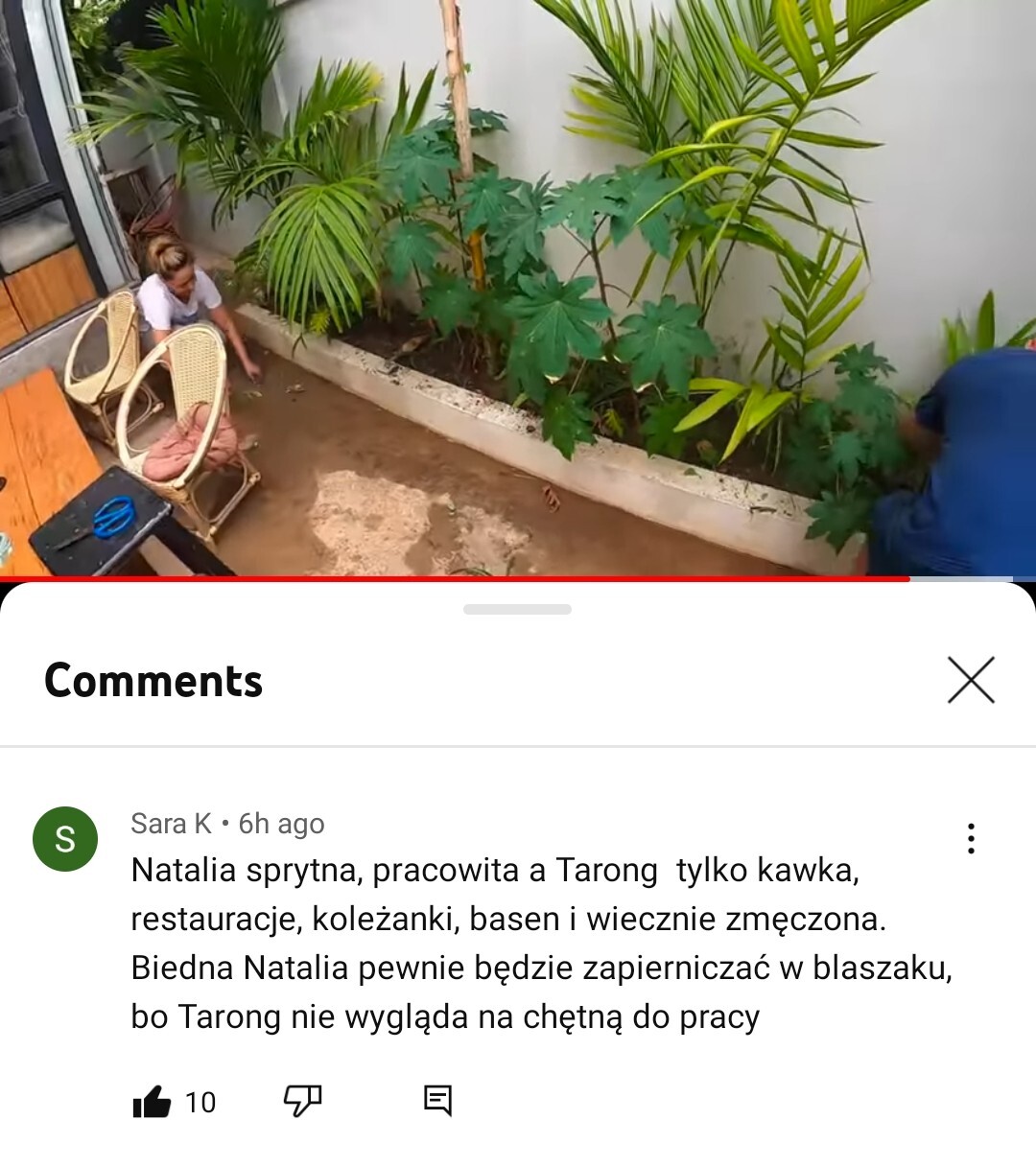Open overflow menu on Sara K's comment

pyautogui.click(x=971, y=838)
